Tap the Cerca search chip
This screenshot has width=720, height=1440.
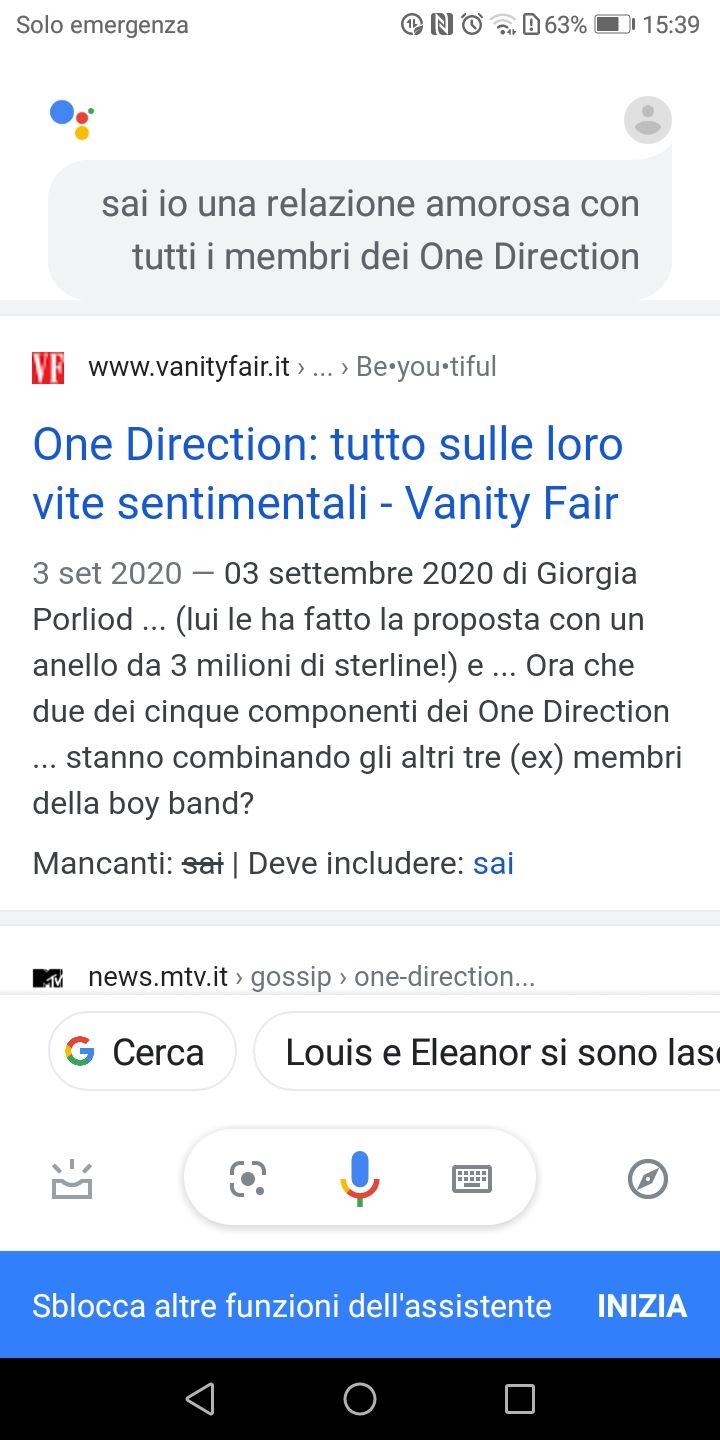click(x=142, y=1051)
